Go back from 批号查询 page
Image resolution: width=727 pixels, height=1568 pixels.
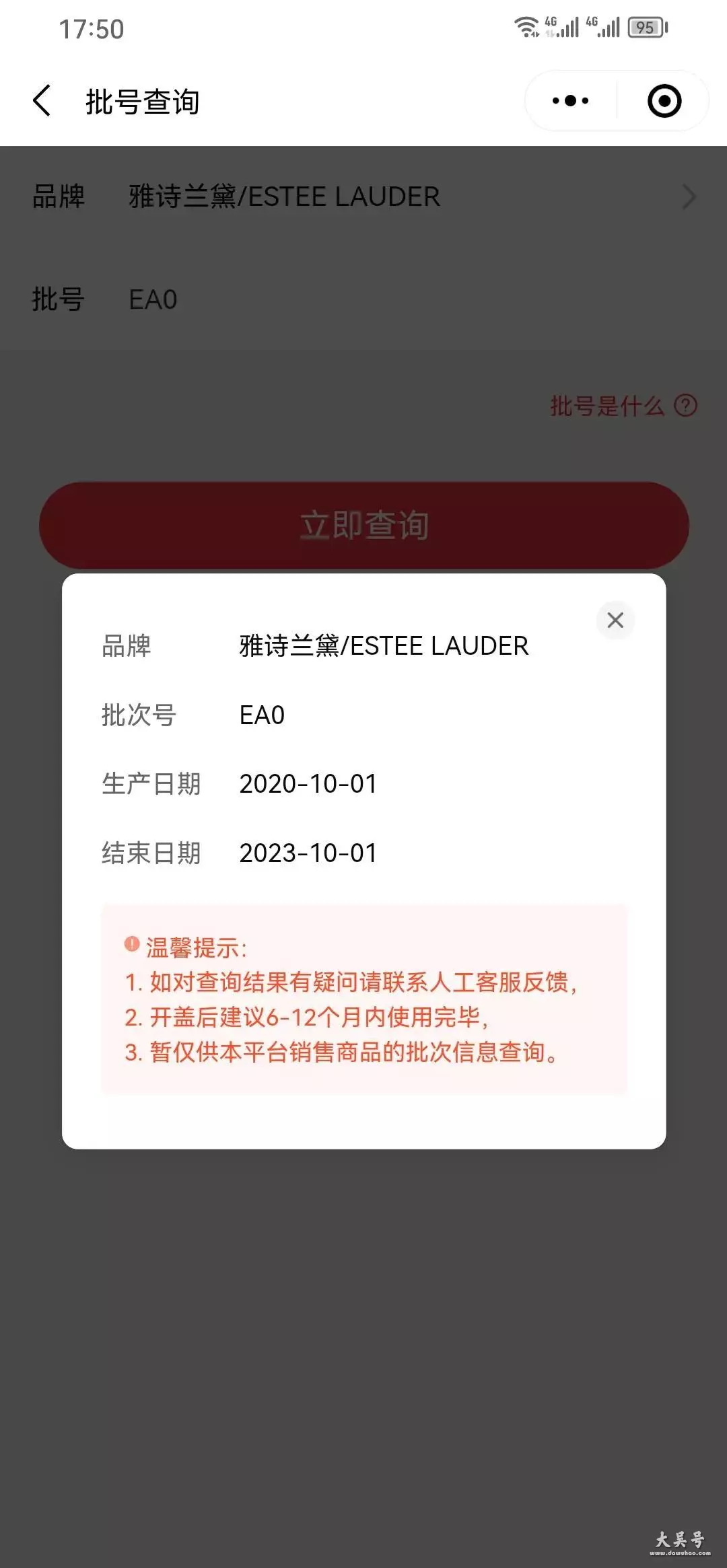42,101
